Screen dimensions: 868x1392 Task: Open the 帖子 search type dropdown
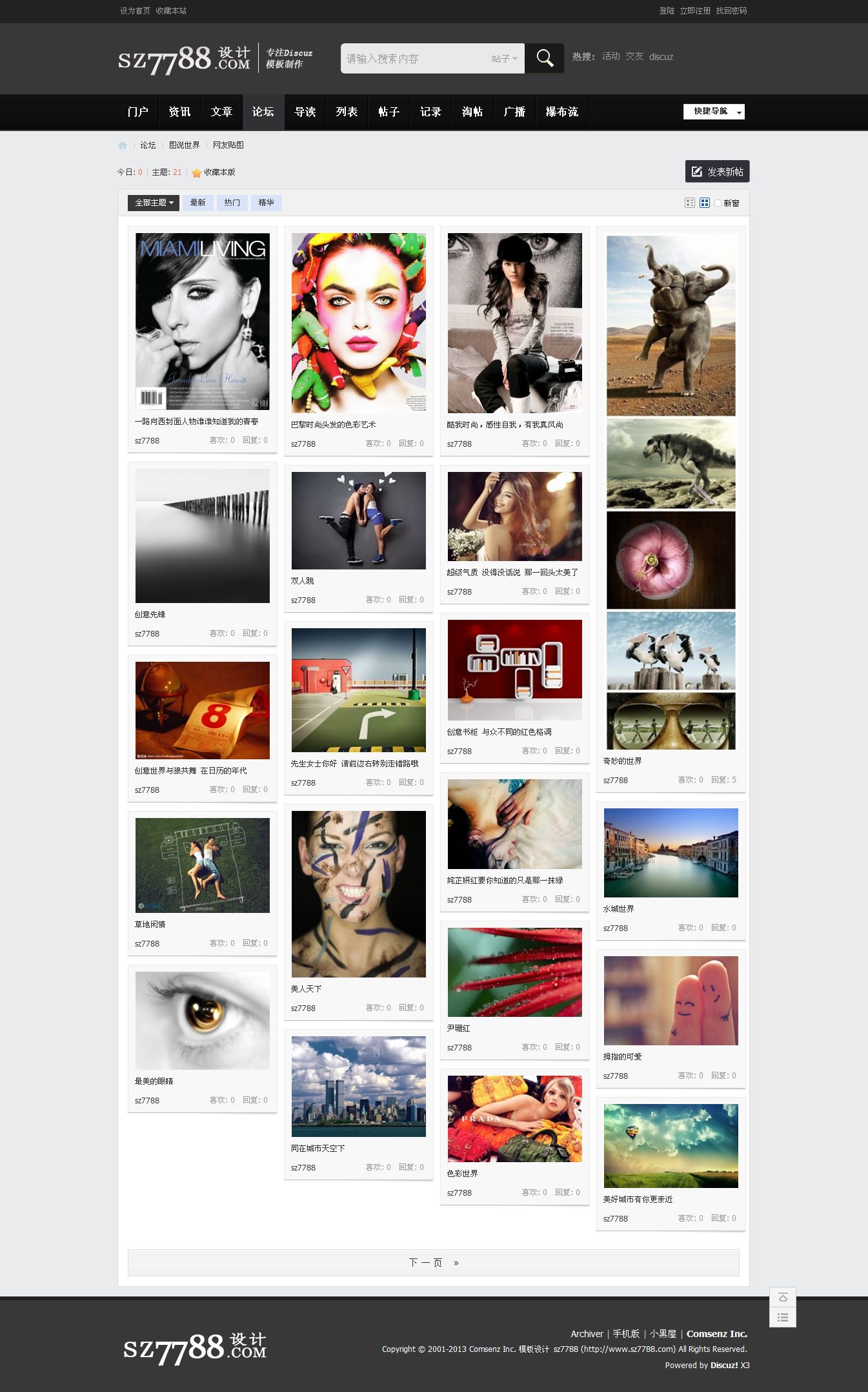[x=504, y=59]
